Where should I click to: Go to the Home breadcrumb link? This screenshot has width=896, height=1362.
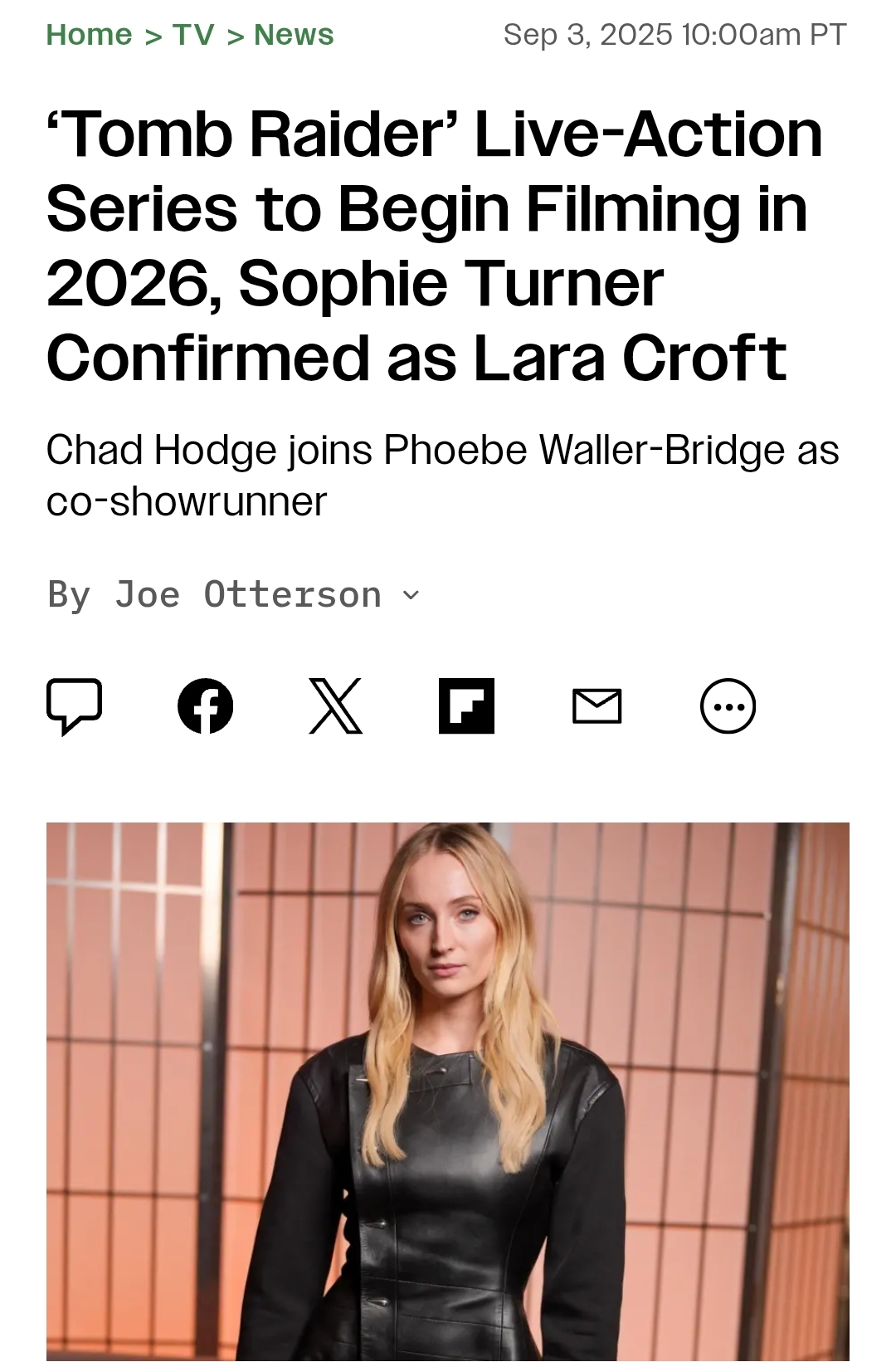click(x=89, y=35)
